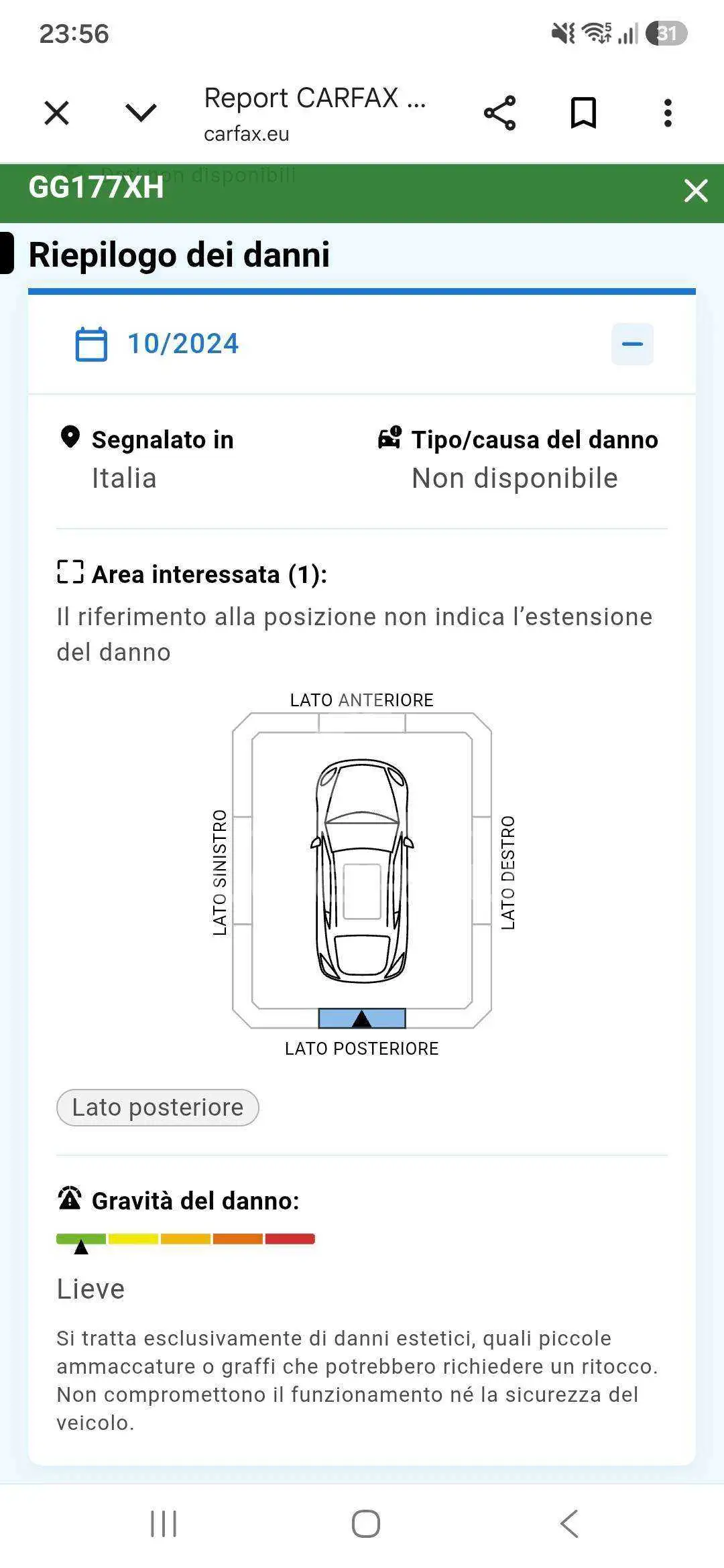Collapse the 10/2024 damage entry
Viewport: 724px width, 1568px height.
(x=632, y=344)
